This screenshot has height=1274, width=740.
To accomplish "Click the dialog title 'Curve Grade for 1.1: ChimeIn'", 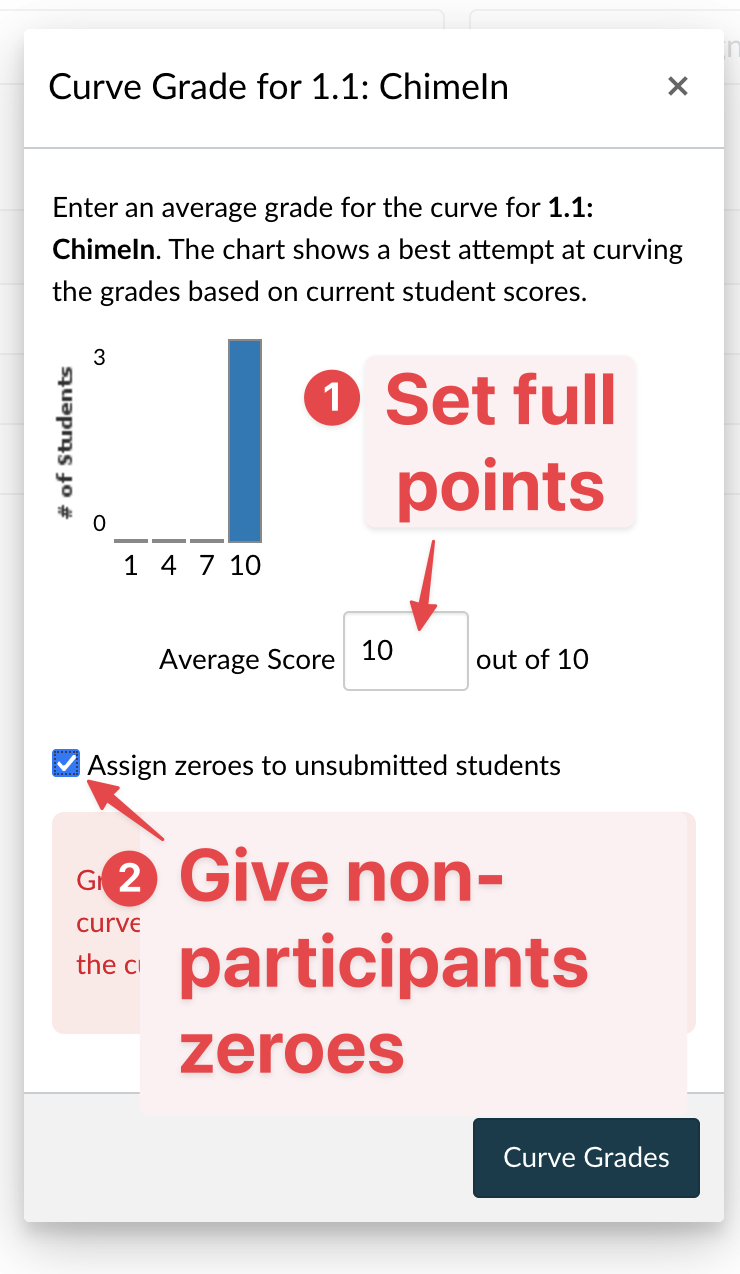I will click(x=278, y=87).
